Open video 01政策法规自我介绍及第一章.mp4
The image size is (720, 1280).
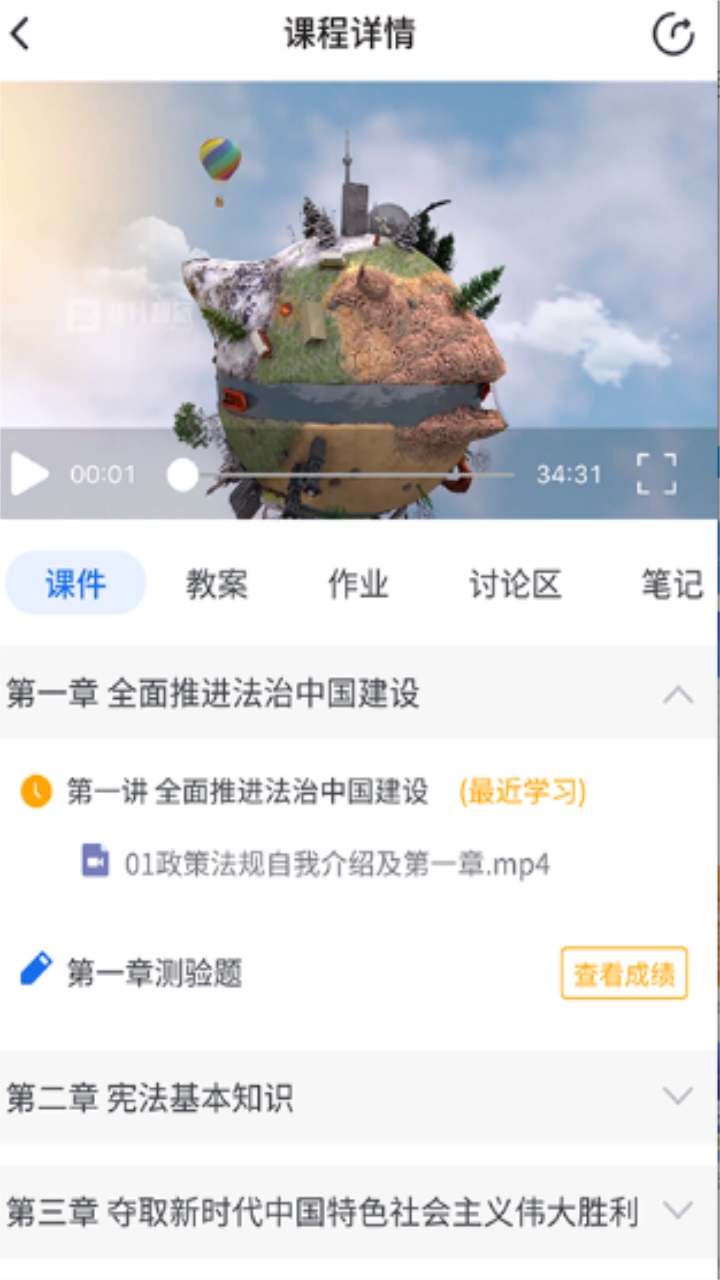(x=337, y=863)
